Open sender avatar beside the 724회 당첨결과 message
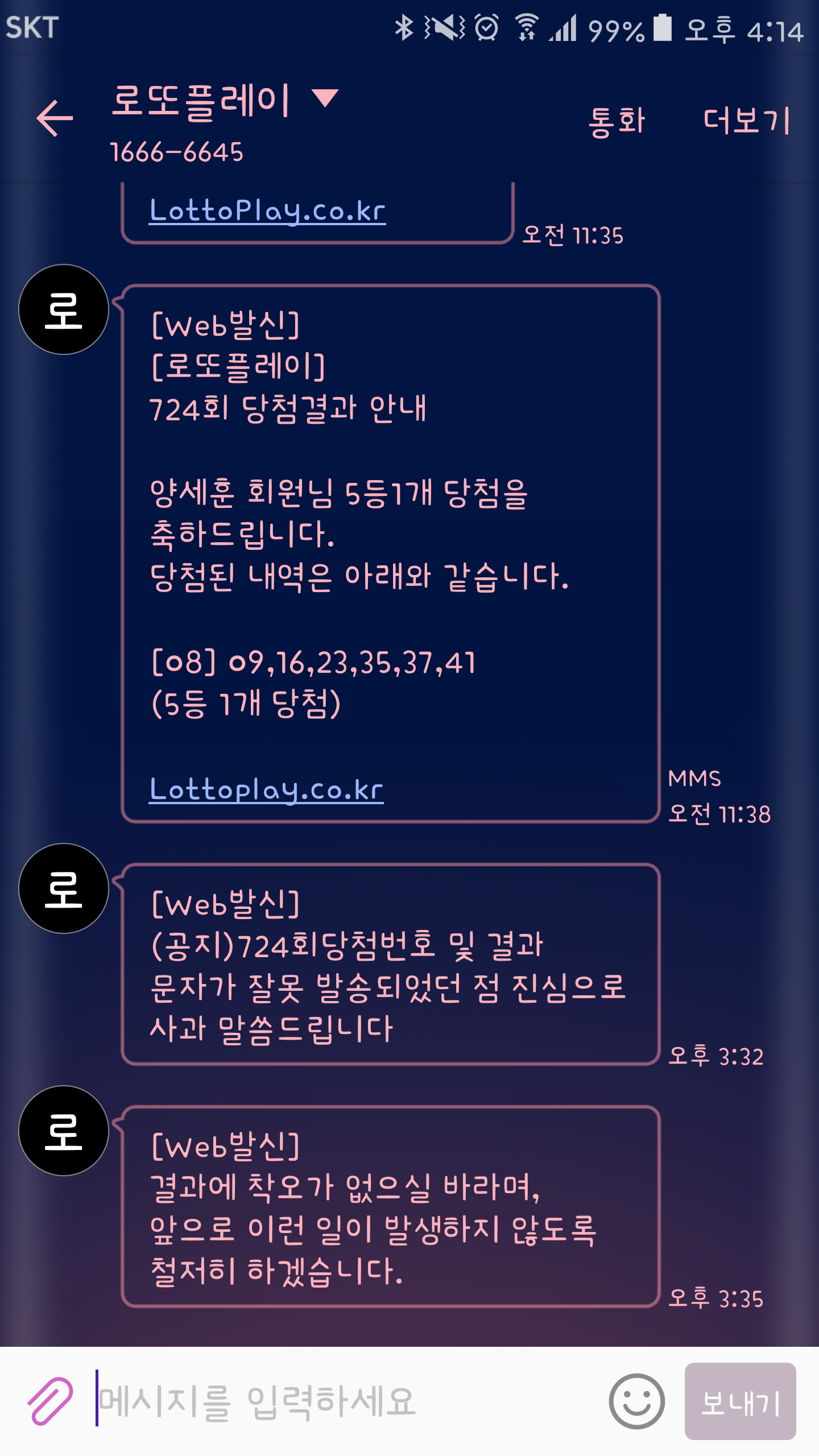819x1456 pixels. (x=64, y=309)
